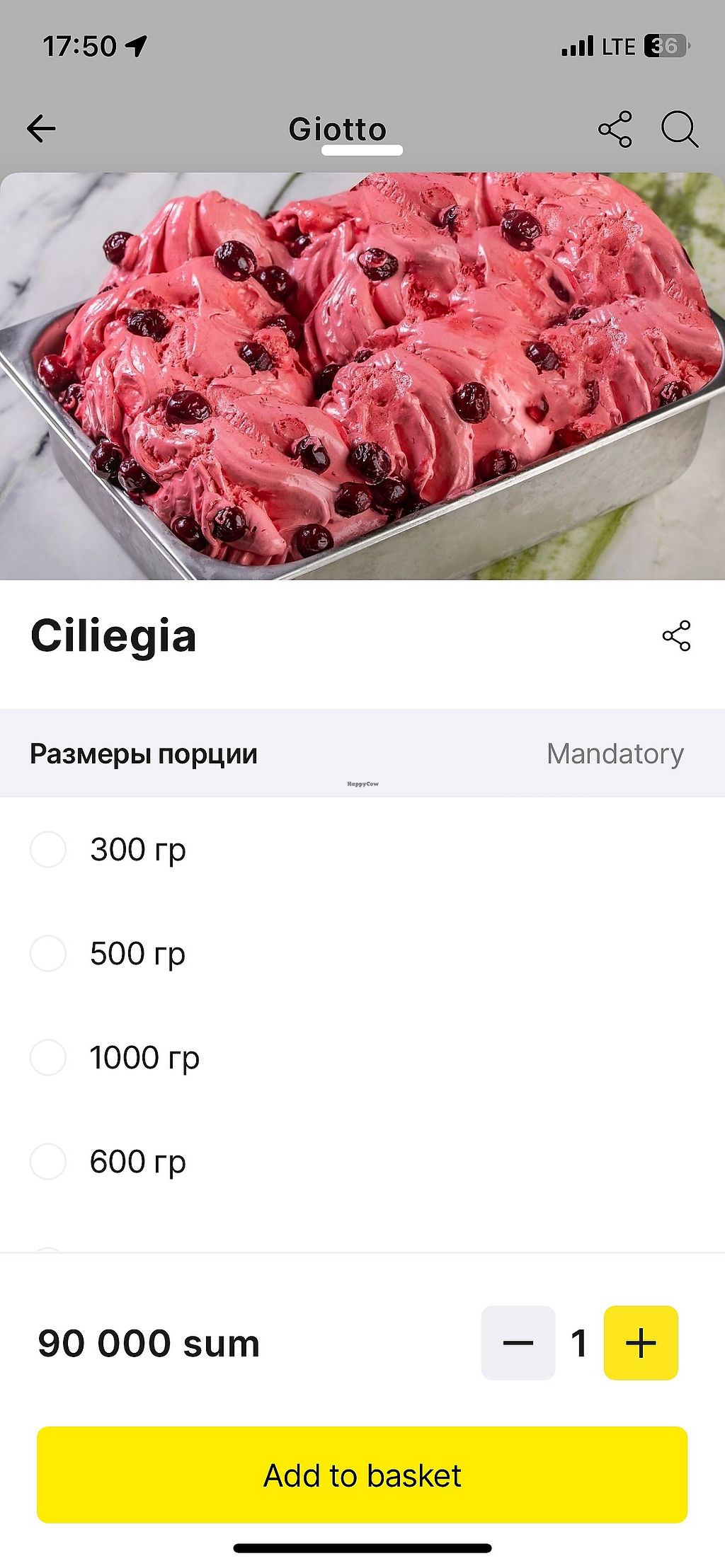Tap Add to basket
725x1568 pixels.
tap(362, 1475)
